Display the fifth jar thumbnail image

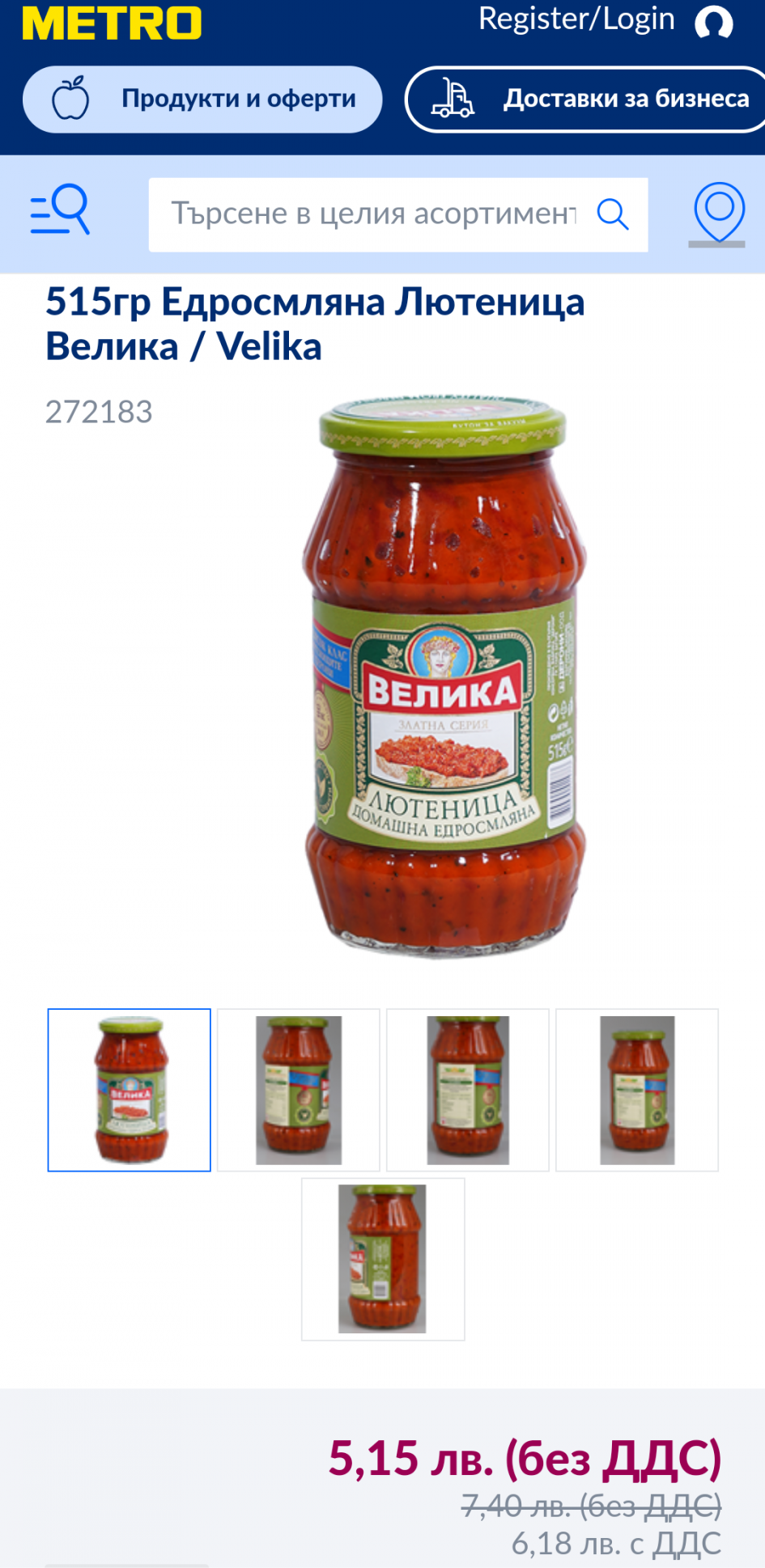[x=383, y=1259]
